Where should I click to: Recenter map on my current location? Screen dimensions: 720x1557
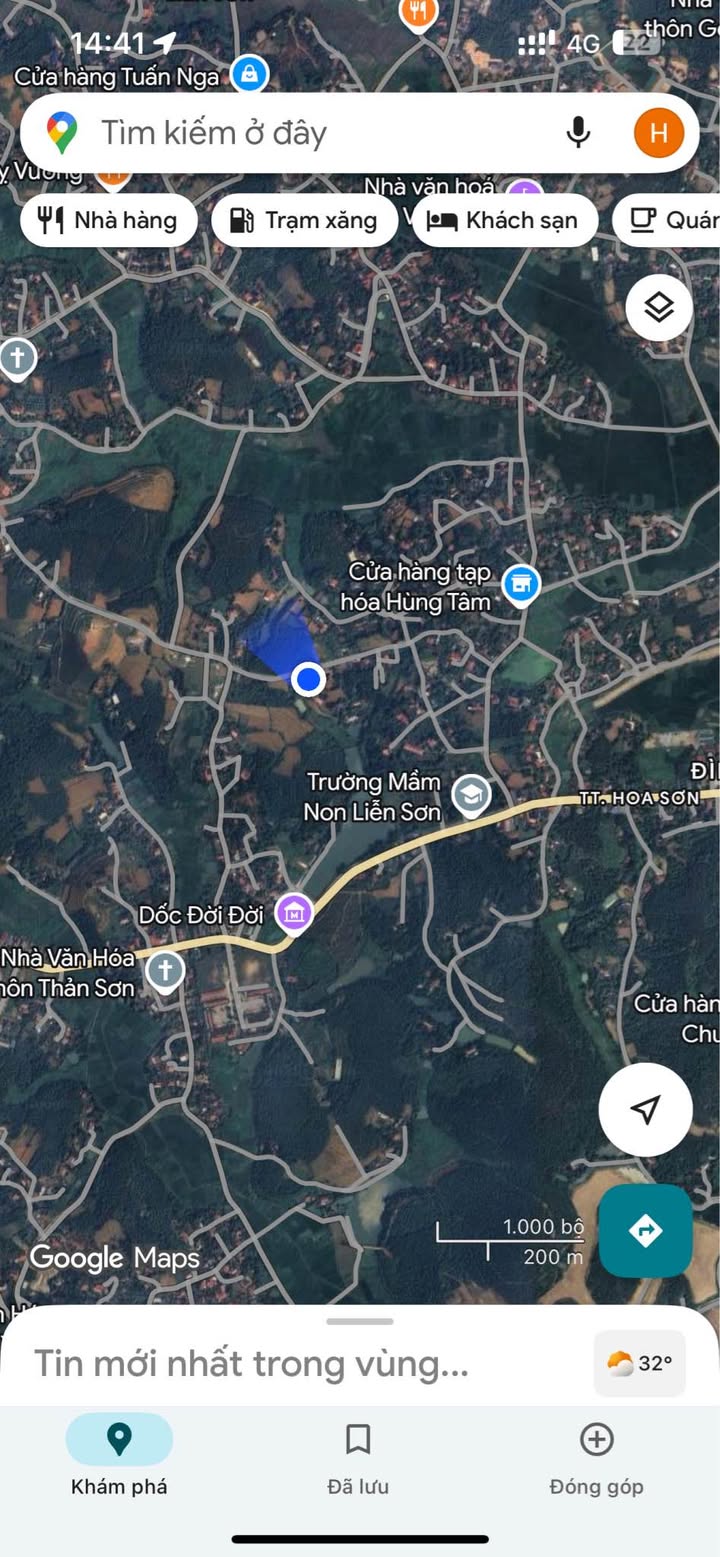tap(645, 1109)
